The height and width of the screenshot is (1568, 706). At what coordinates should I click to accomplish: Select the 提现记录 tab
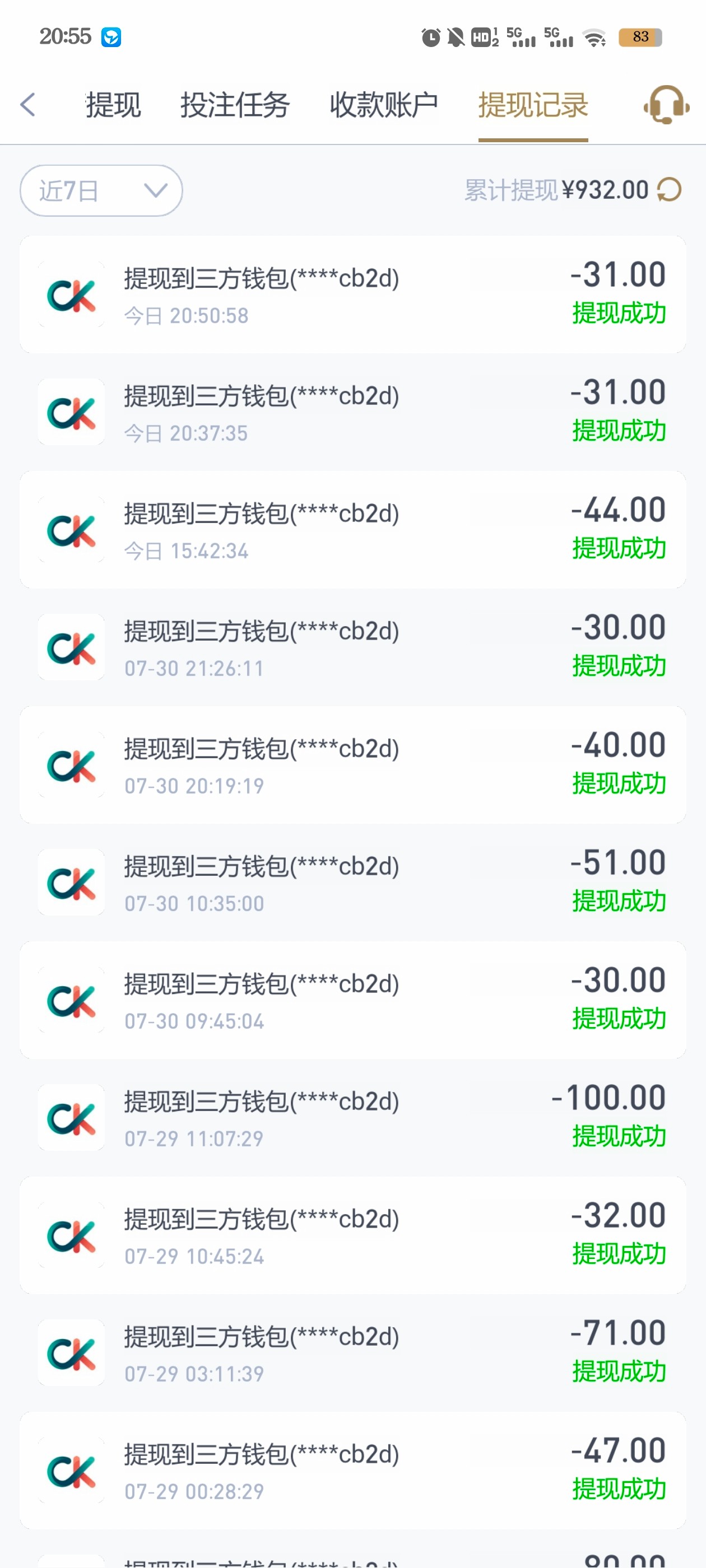[x=533, y=105]
